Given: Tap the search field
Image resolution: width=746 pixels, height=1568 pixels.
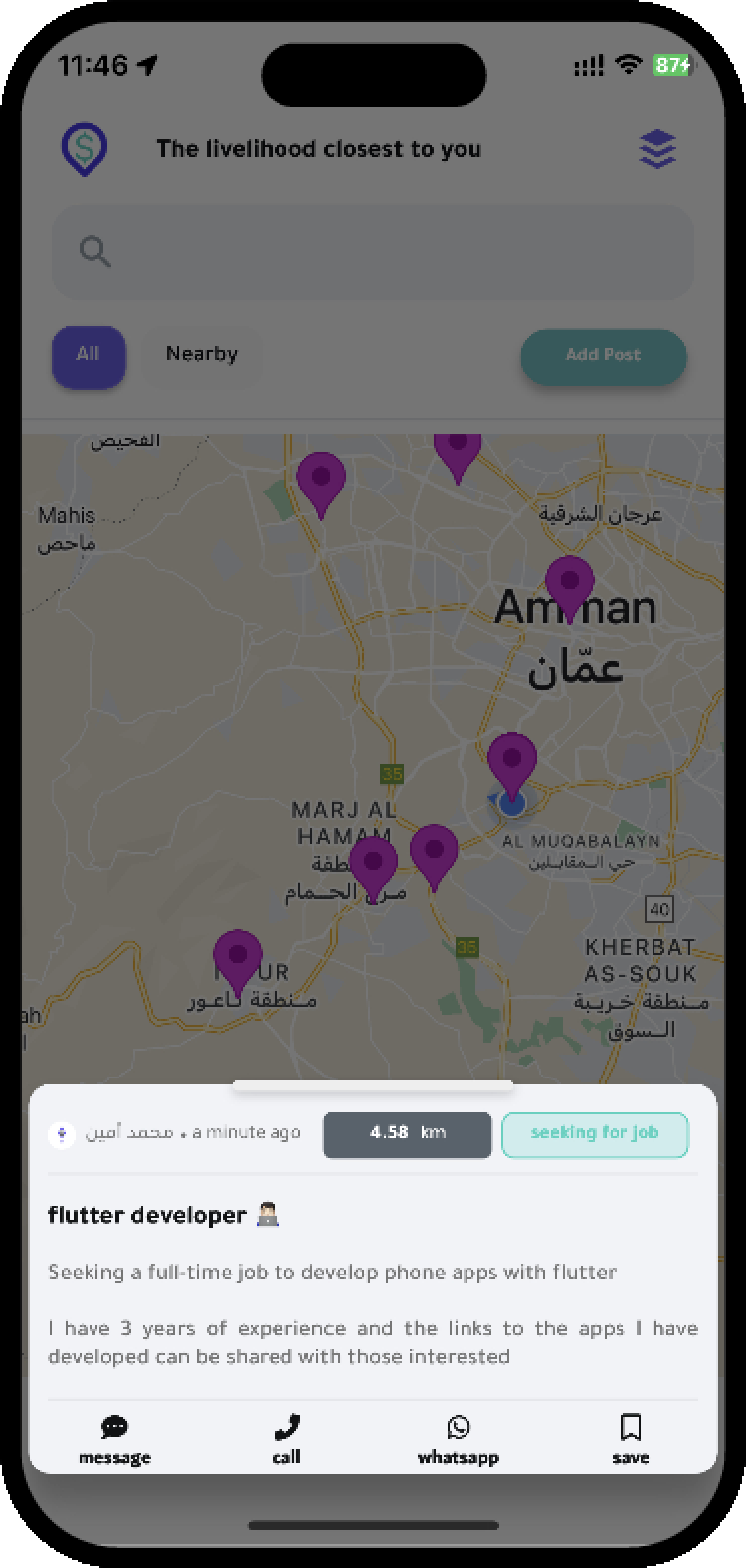Looking at the screenshot, I should (373, 252).
